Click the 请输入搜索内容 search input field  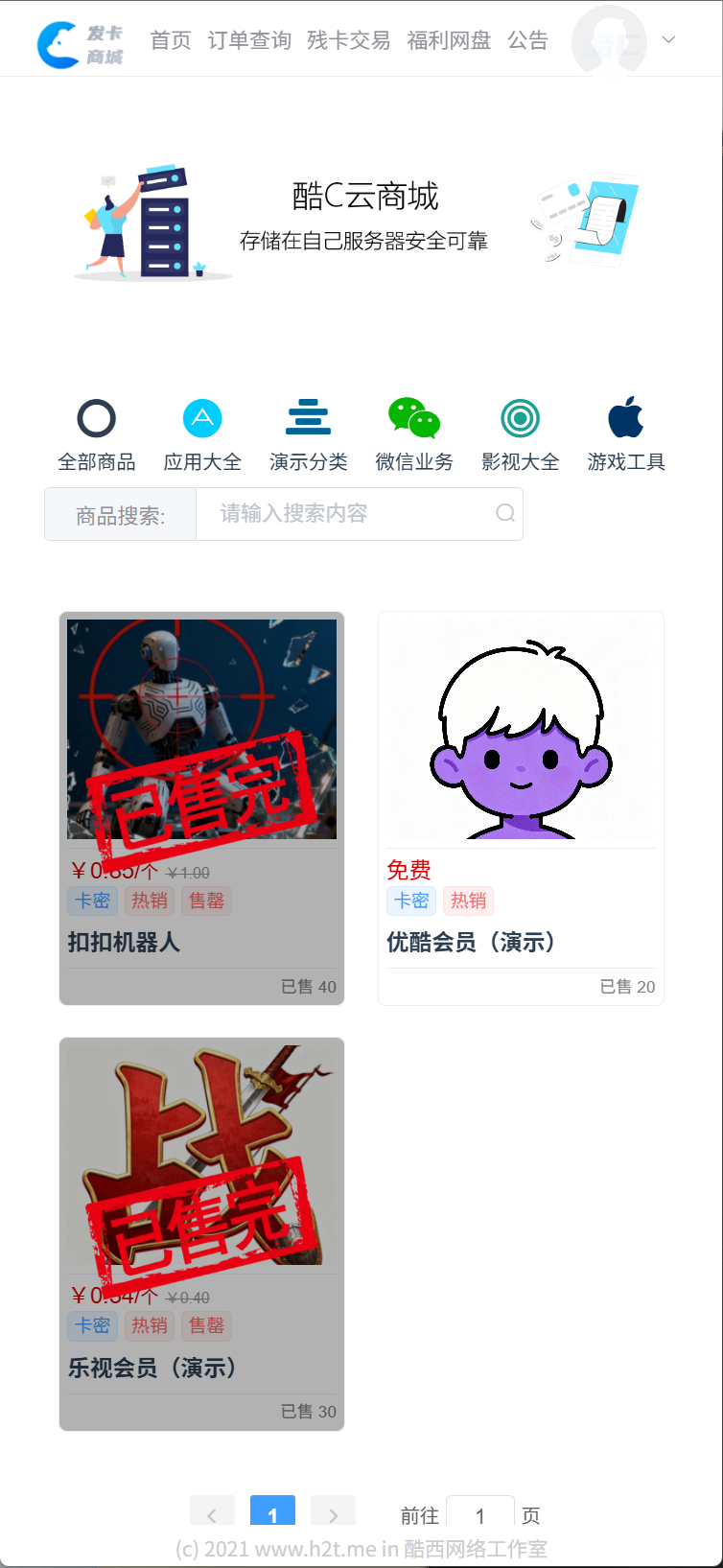point(345,513)
